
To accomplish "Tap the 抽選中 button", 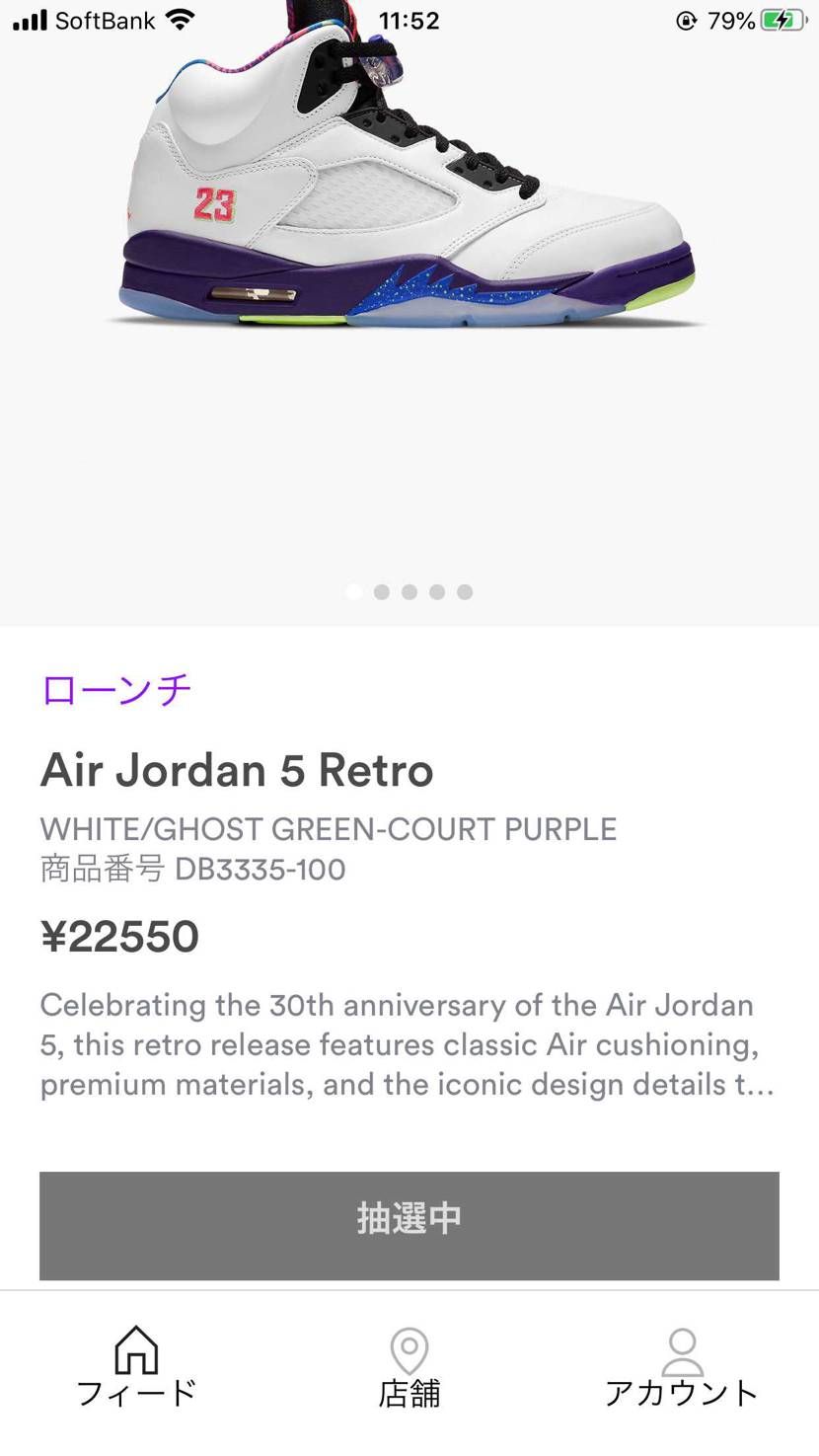I will pyautogui.click(x=409, y=1225).
